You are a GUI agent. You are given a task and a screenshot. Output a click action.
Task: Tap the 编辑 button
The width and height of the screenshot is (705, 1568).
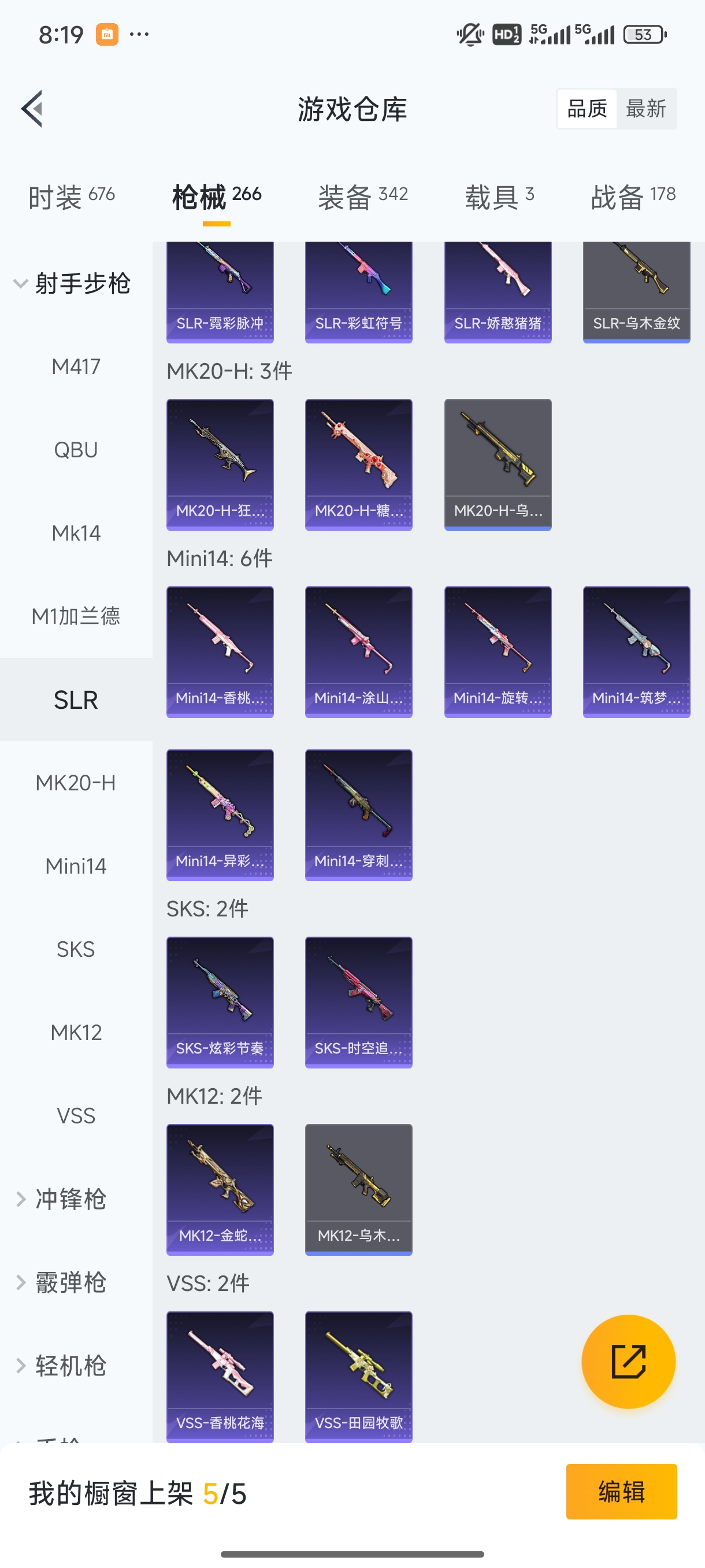(621, 1491)
